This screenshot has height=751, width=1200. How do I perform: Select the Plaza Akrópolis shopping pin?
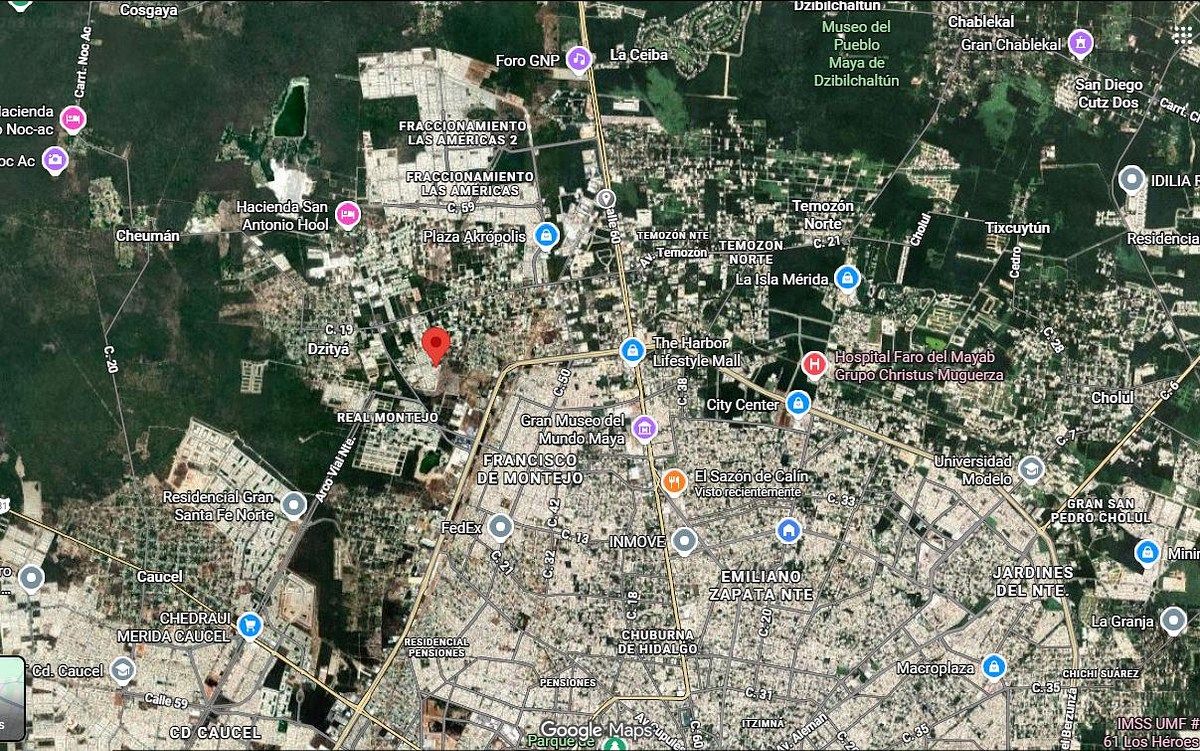coord(545,236)
